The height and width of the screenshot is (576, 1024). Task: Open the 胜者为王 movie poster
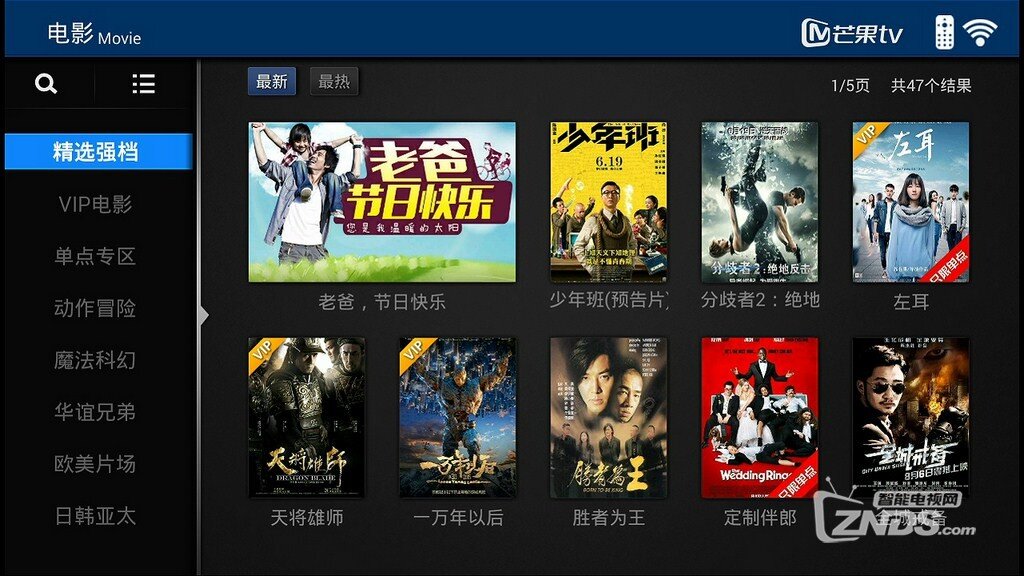pos(609,417)
